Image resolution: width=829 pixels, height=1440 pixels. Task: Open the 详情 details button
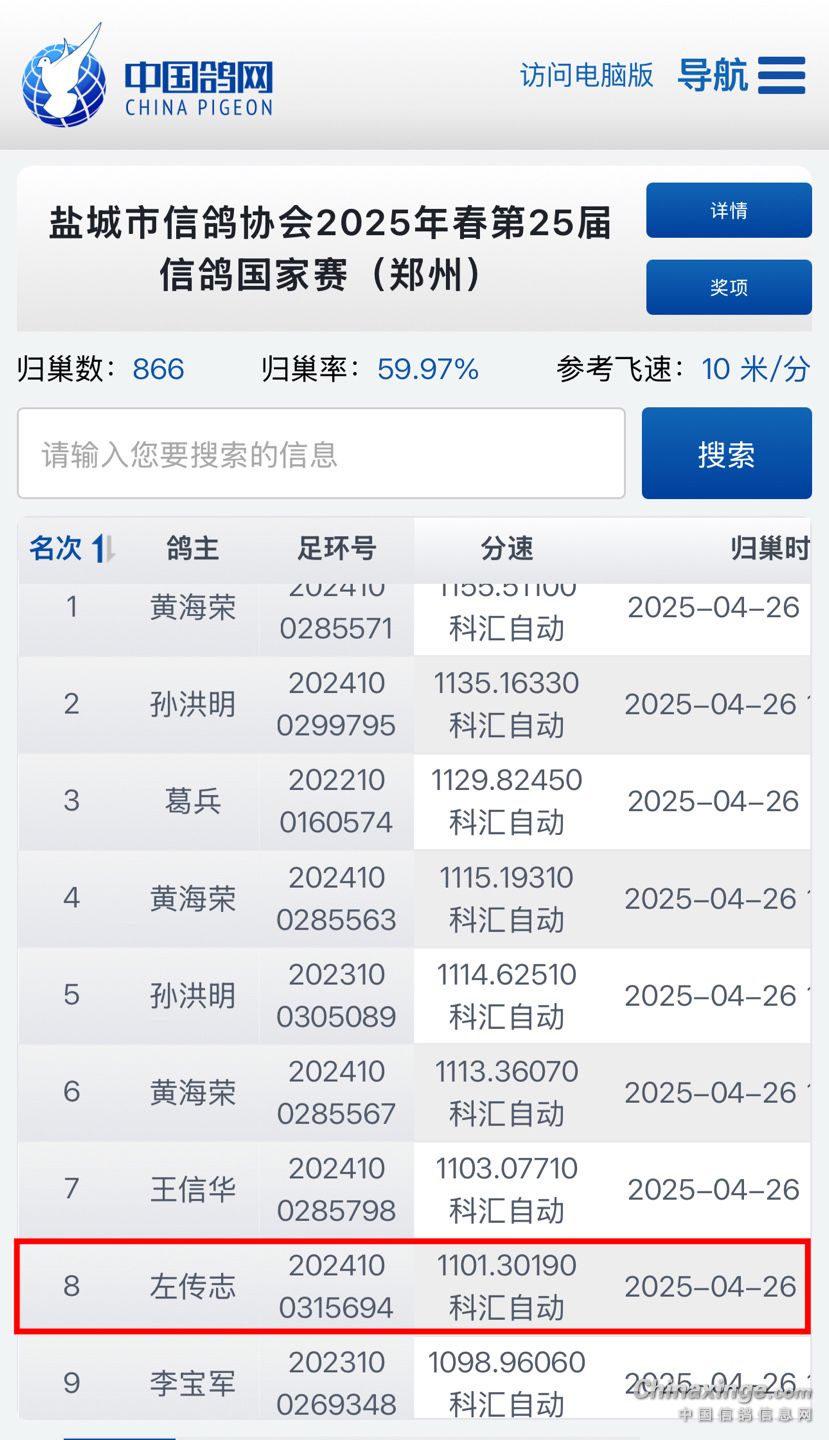[728, 210]
